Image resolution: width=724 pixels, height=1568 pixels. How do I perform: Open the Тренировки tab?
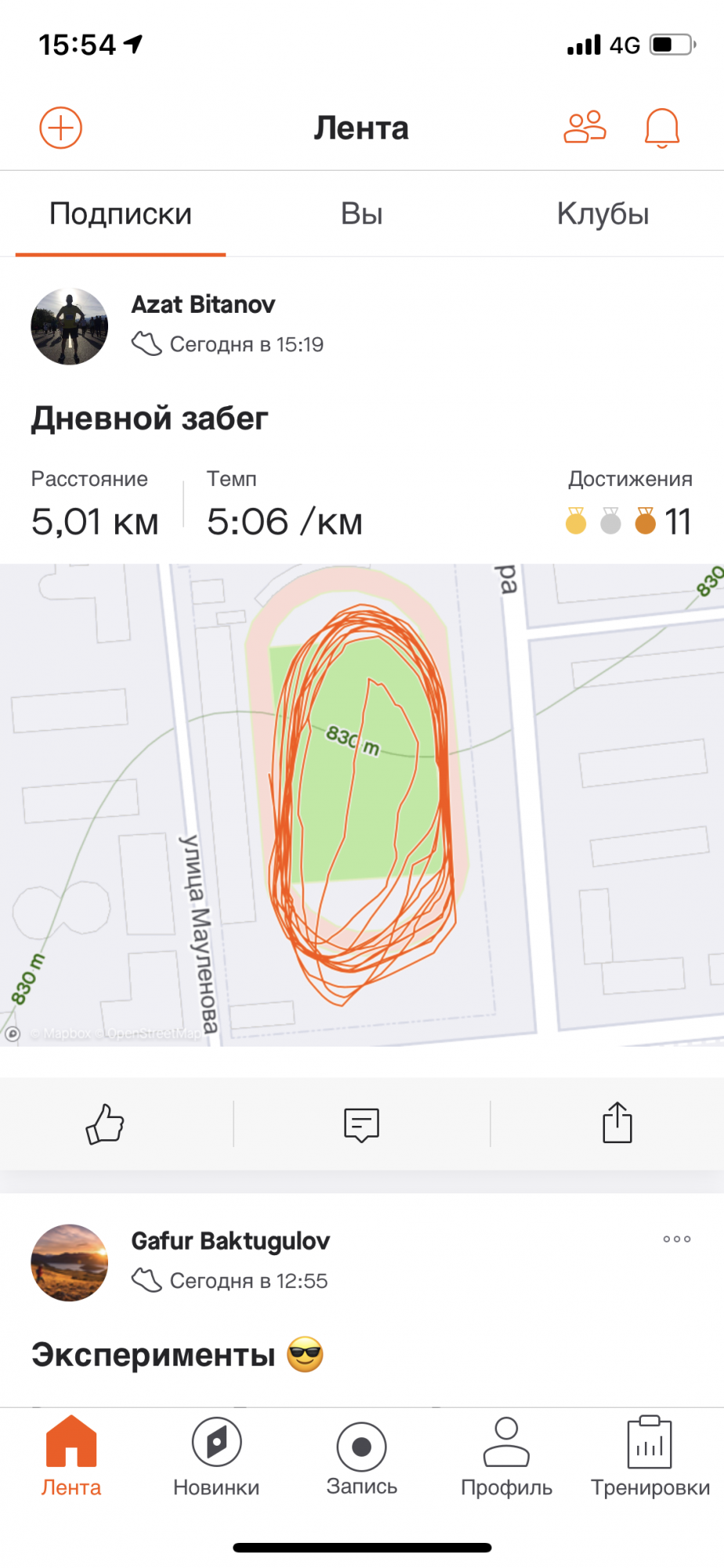pyautogui.click(x=650, y=1457)
